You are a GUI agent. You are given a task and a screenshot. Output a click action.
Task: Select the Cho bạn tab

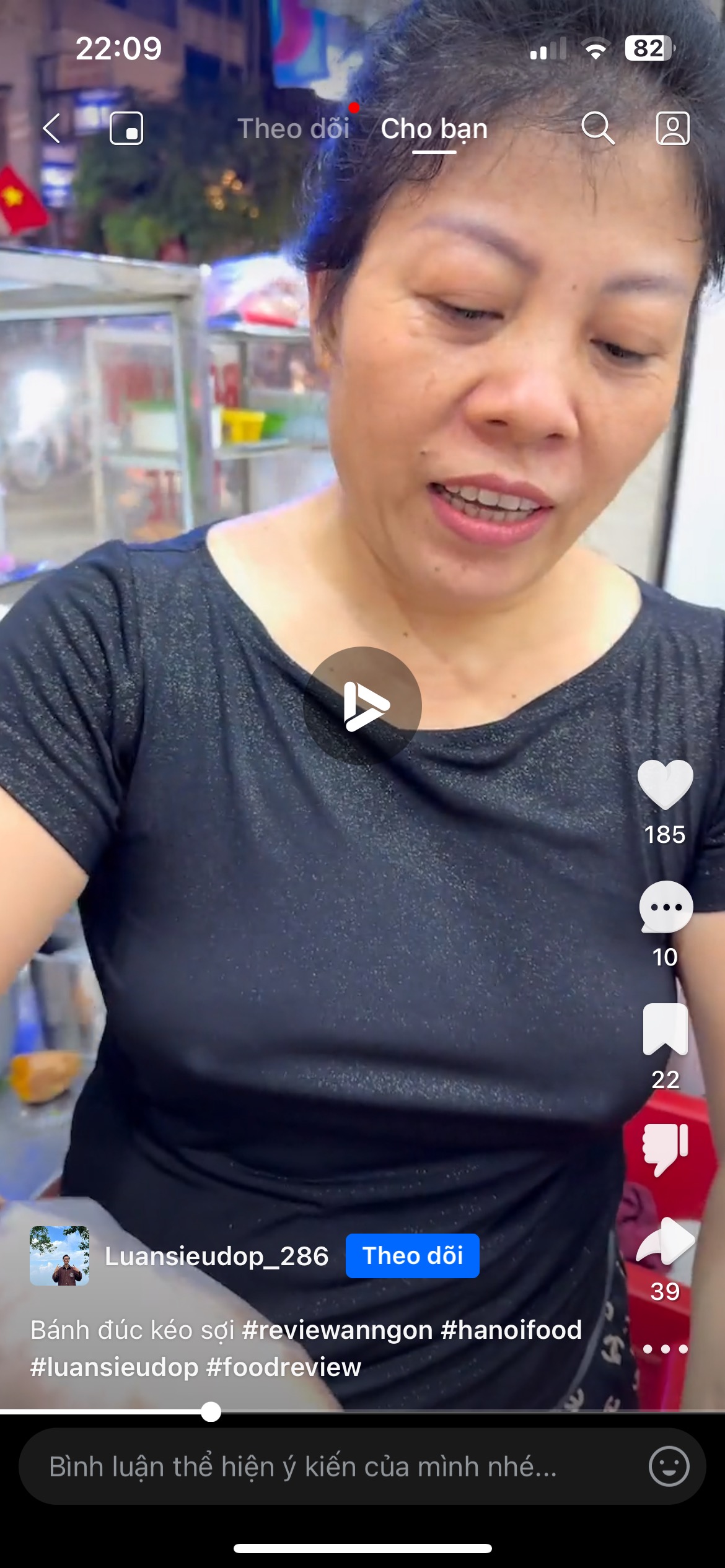click(x=434, y=129)
